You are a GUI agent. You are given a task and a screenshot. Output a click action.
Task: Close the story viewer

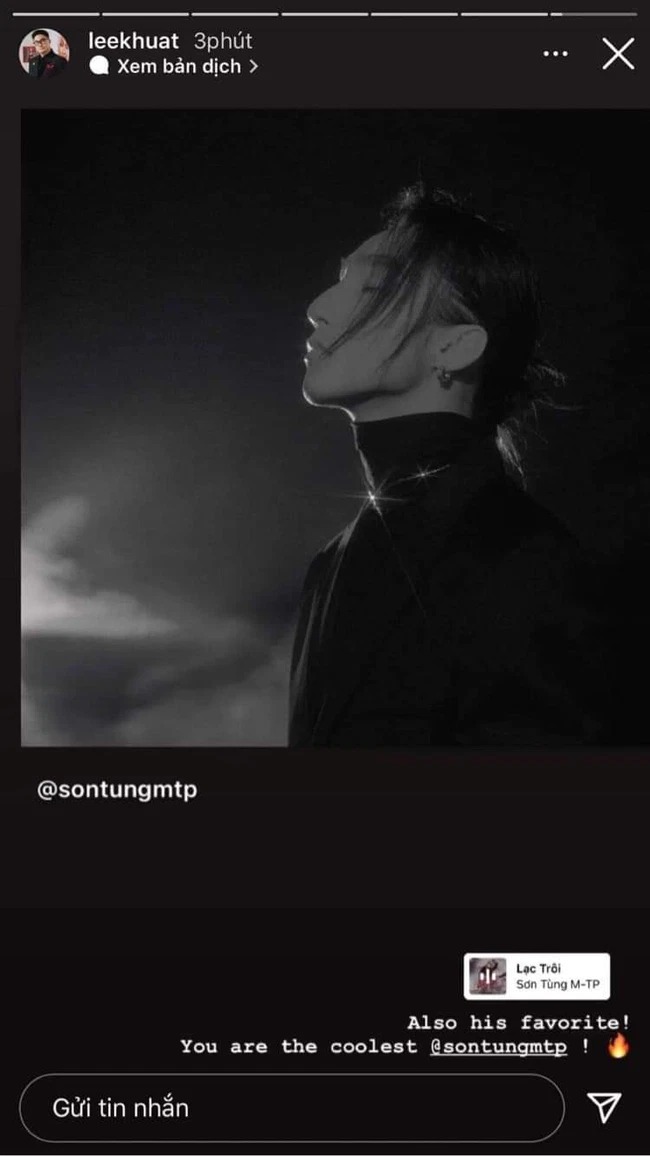point(618,53)
